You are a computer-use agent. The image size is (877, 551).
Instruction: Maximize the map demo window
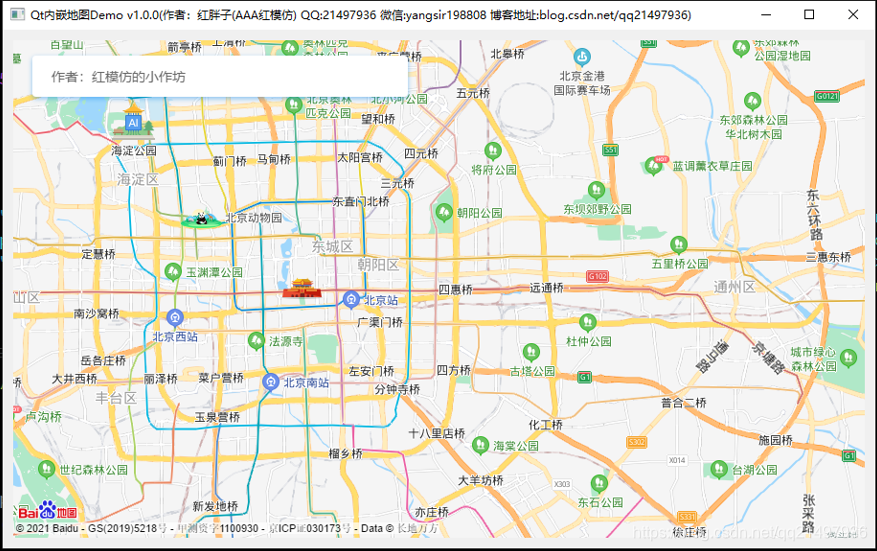click(809, 15)
